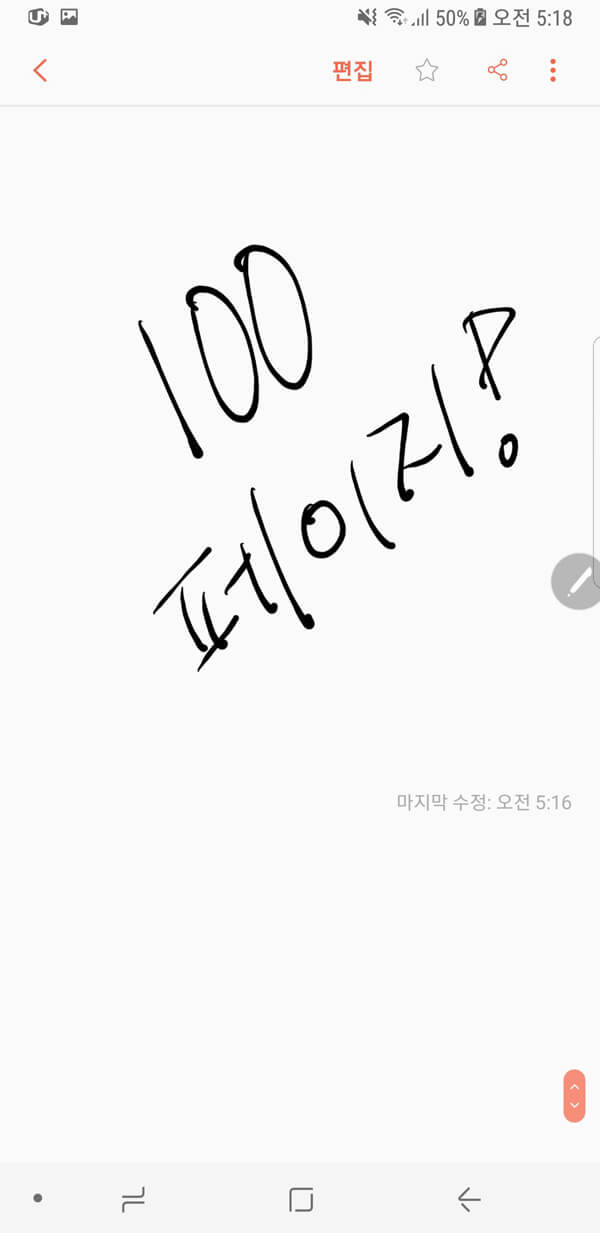Tap 편집 to edit the note
Image resolution: width=600 pixels, height=1233 pixels.
click(x=352, y=71)
